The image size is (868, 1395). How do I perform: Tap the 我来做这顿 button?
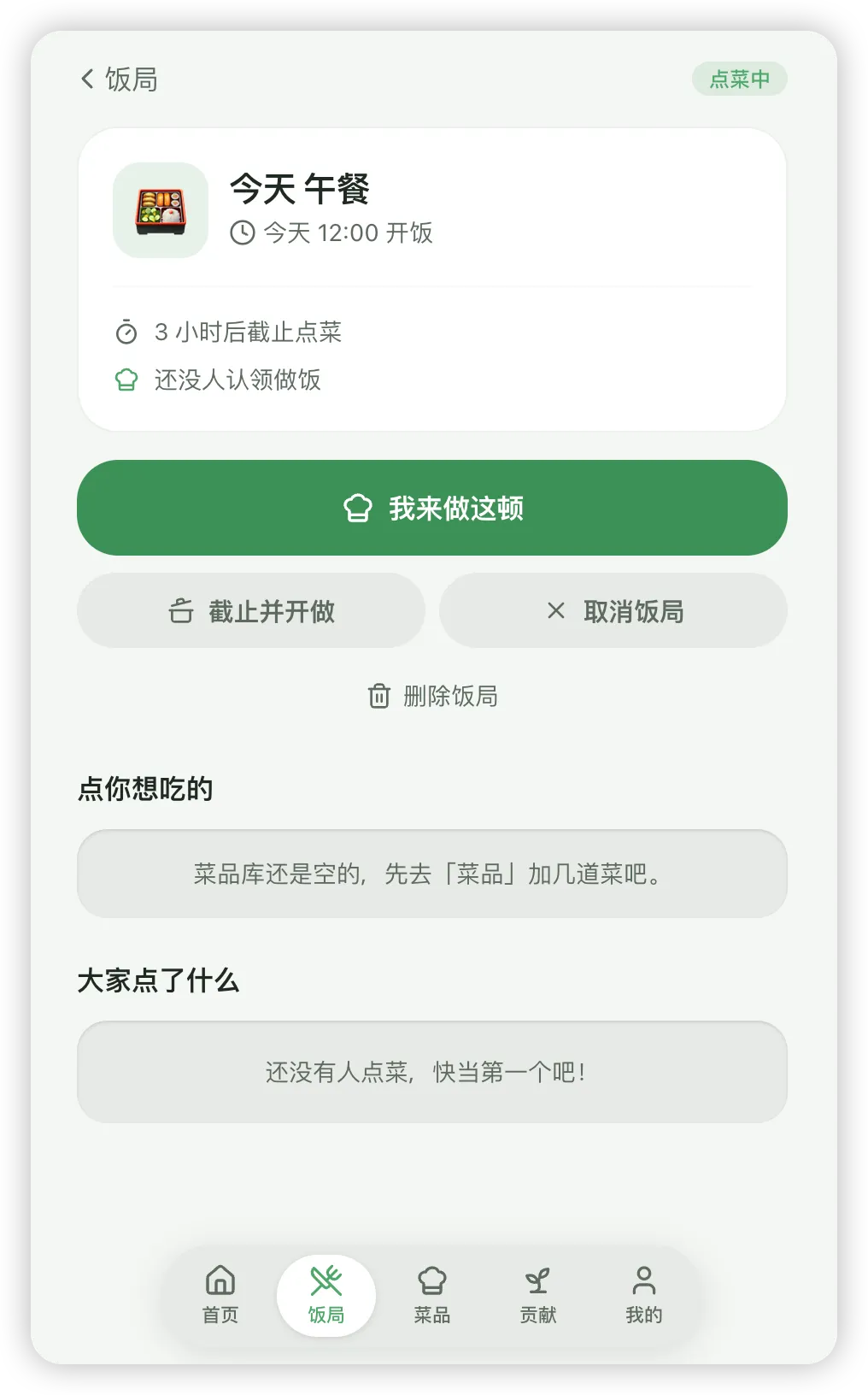(x=432, y=508)
